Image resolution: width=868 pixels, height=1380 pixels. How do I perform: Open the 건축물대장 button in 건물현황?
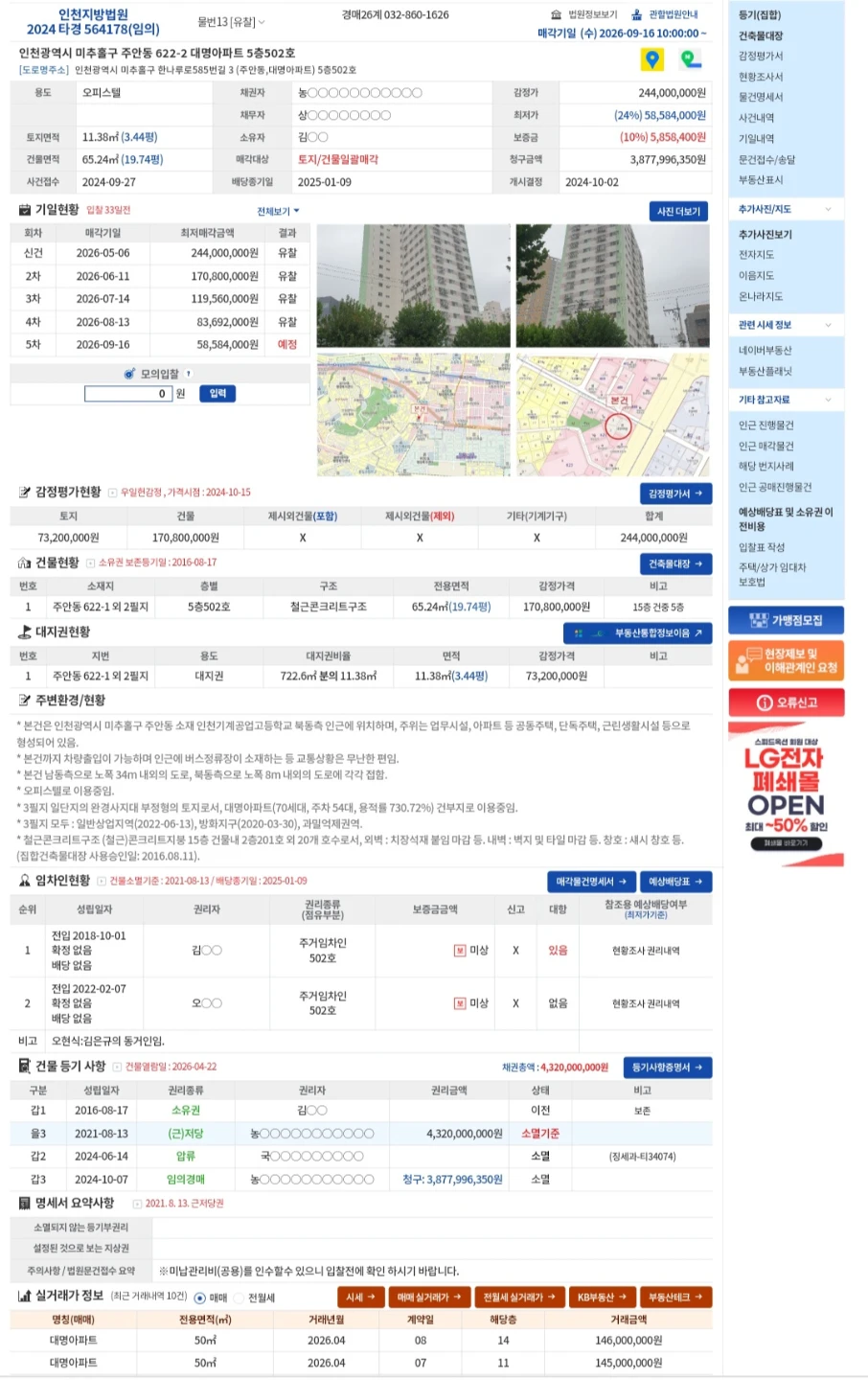[675, 563]
